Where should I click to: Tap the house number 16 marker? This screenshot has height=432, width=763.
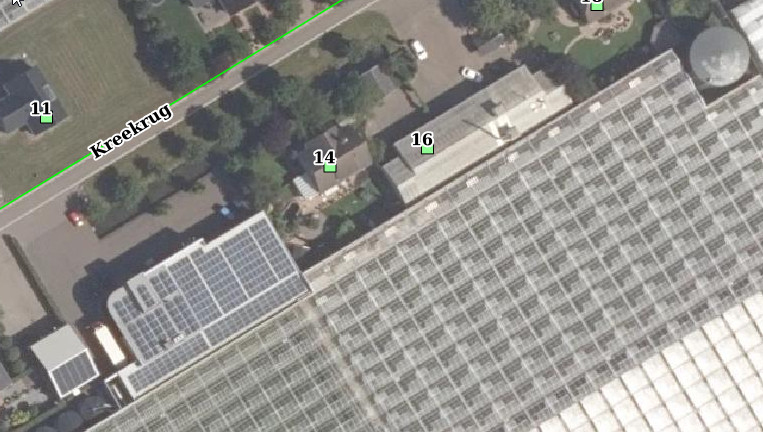click(x=427, y=149)
